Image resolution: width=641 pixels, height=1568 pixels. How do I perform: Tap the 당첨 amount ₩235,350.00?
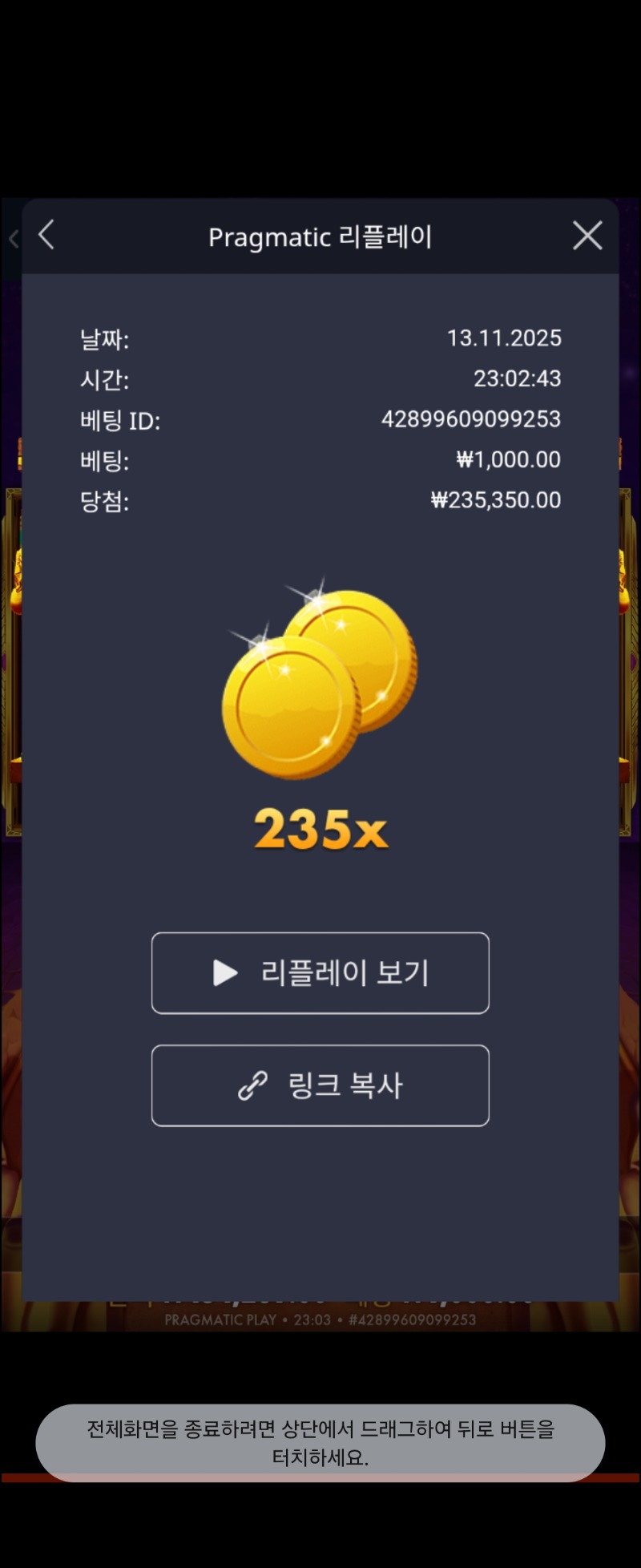pyautogui.click(x=495, y=499)
